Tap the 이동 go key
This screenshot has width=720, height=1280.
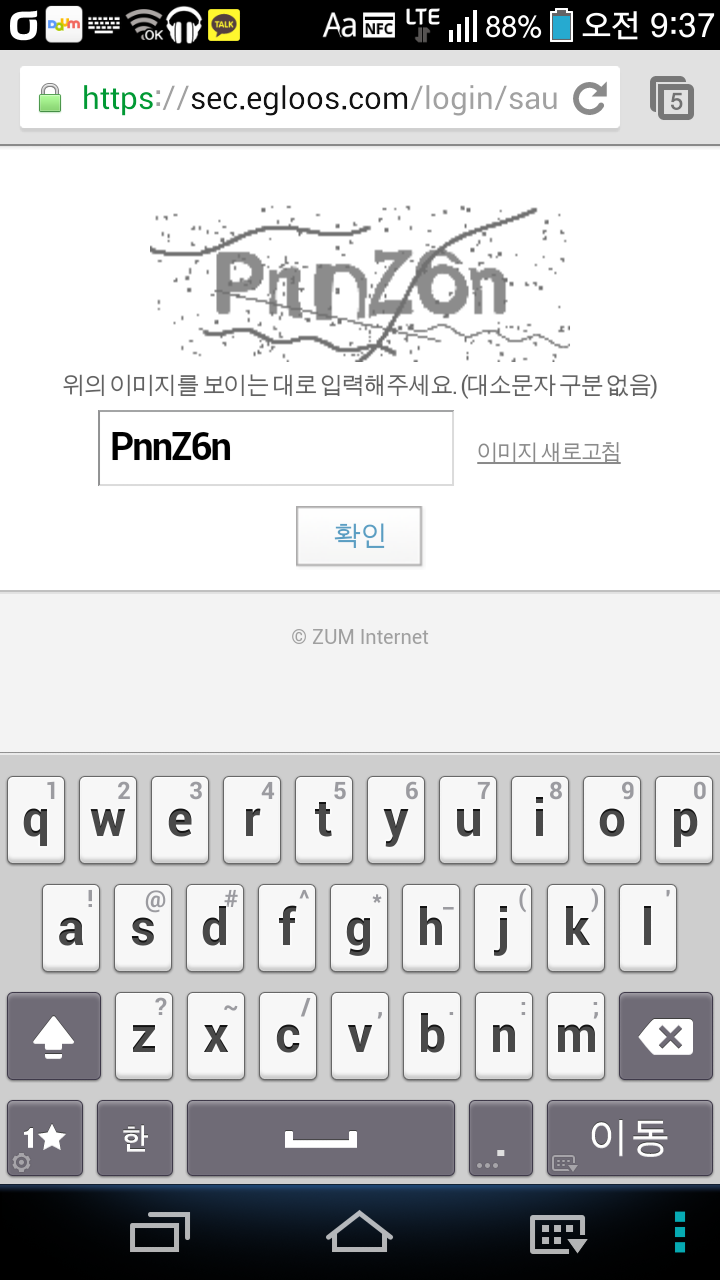click(x=630, y=1139)
